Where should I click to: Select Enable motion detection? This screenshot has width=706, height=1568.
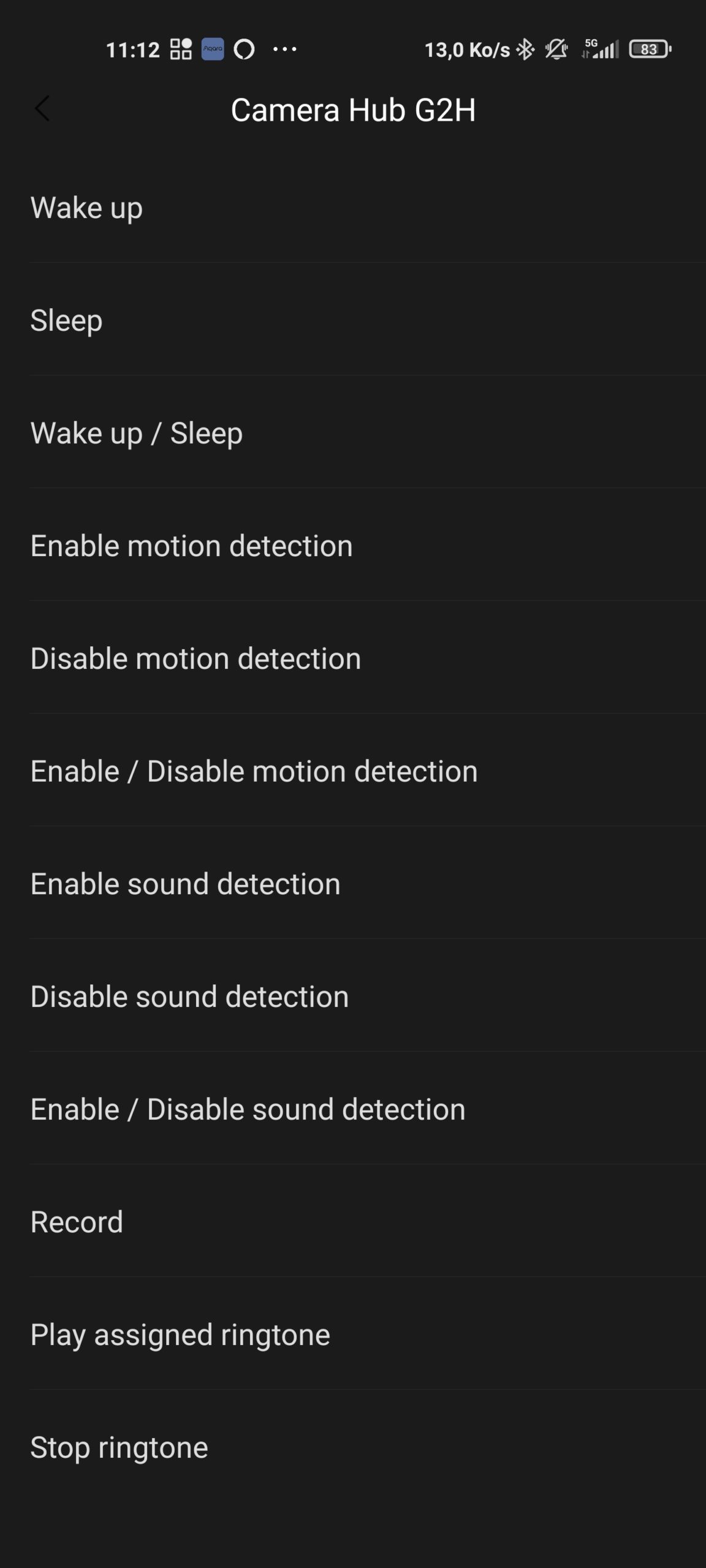(353, 545)
